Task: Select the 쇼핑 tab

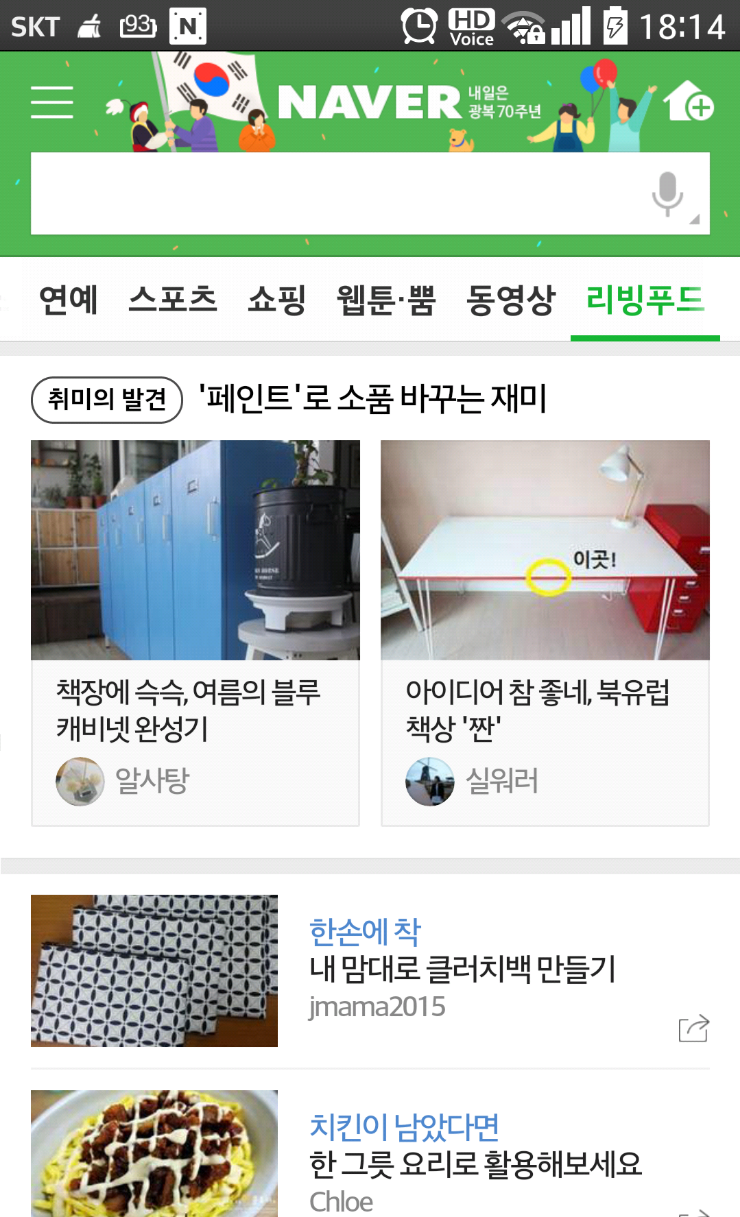Action: (277, 299)
